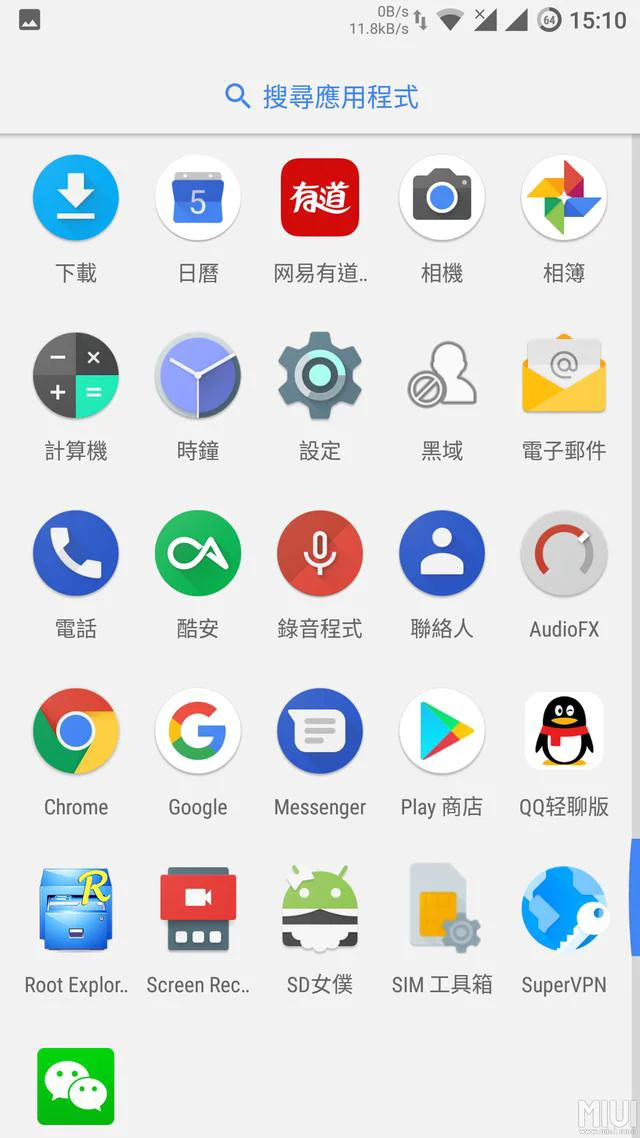Launch SuperVPN

(564, 910)
